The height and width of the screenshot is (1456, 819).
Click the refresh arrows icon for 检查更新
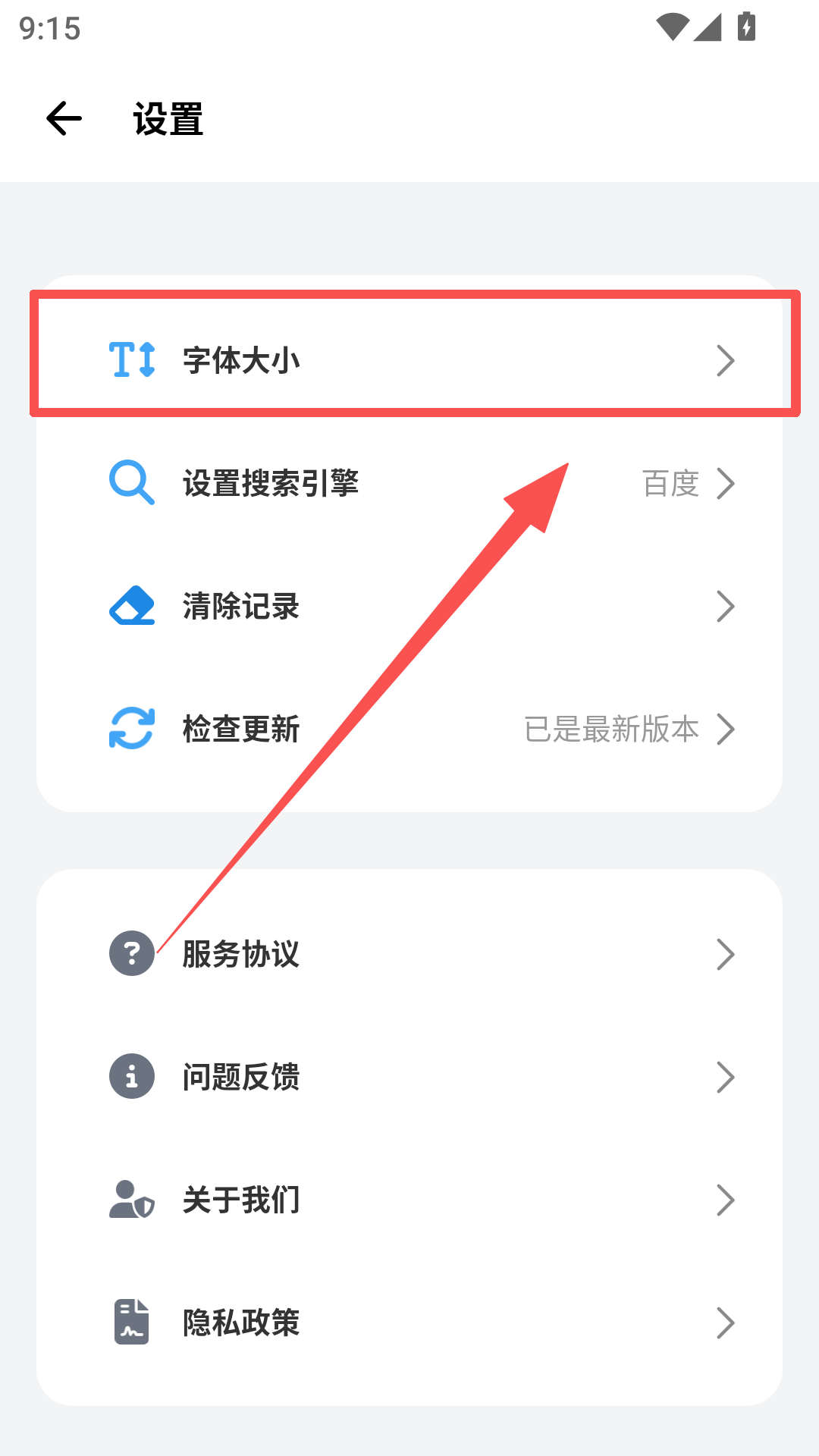click(132, 729)
